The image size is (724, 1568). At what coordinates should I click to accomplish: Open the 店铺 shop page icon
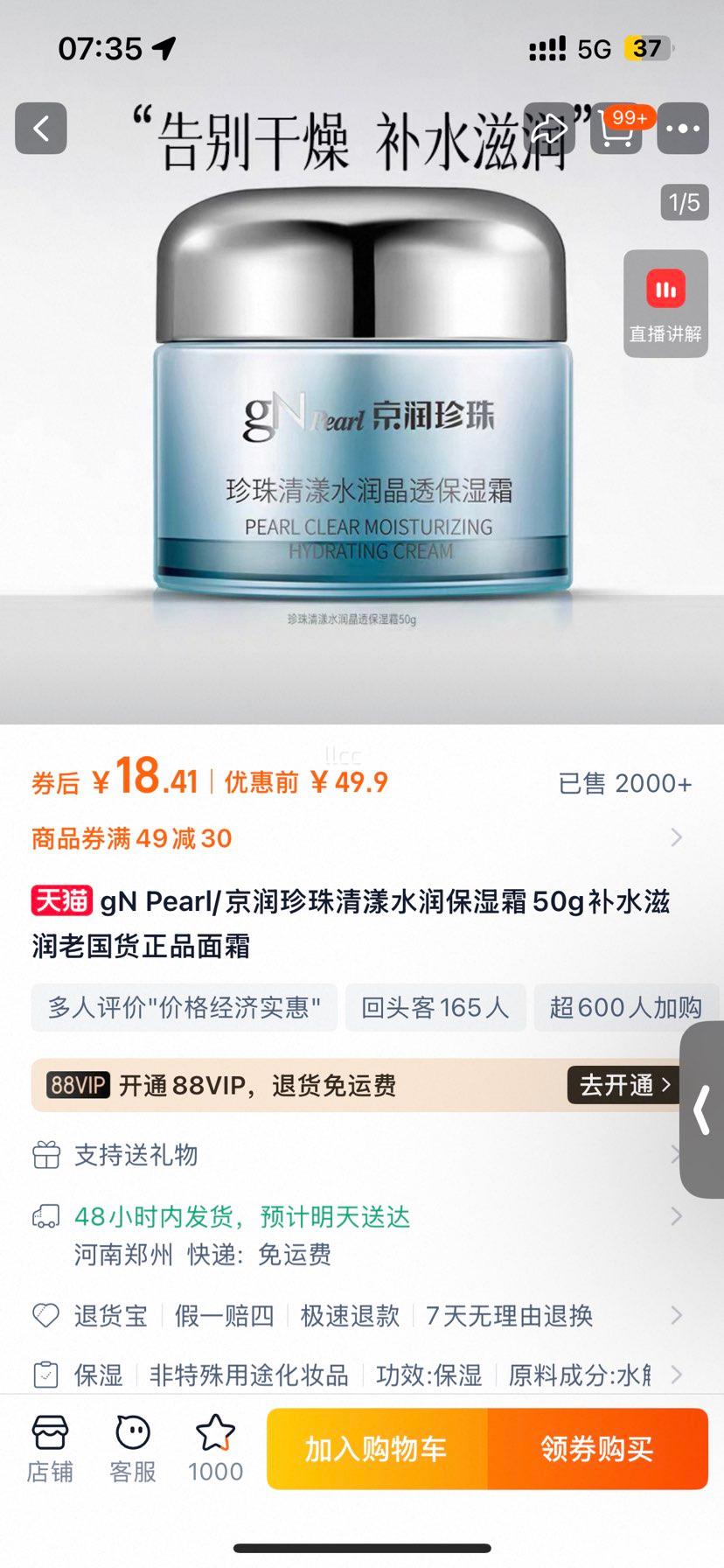50,1448
